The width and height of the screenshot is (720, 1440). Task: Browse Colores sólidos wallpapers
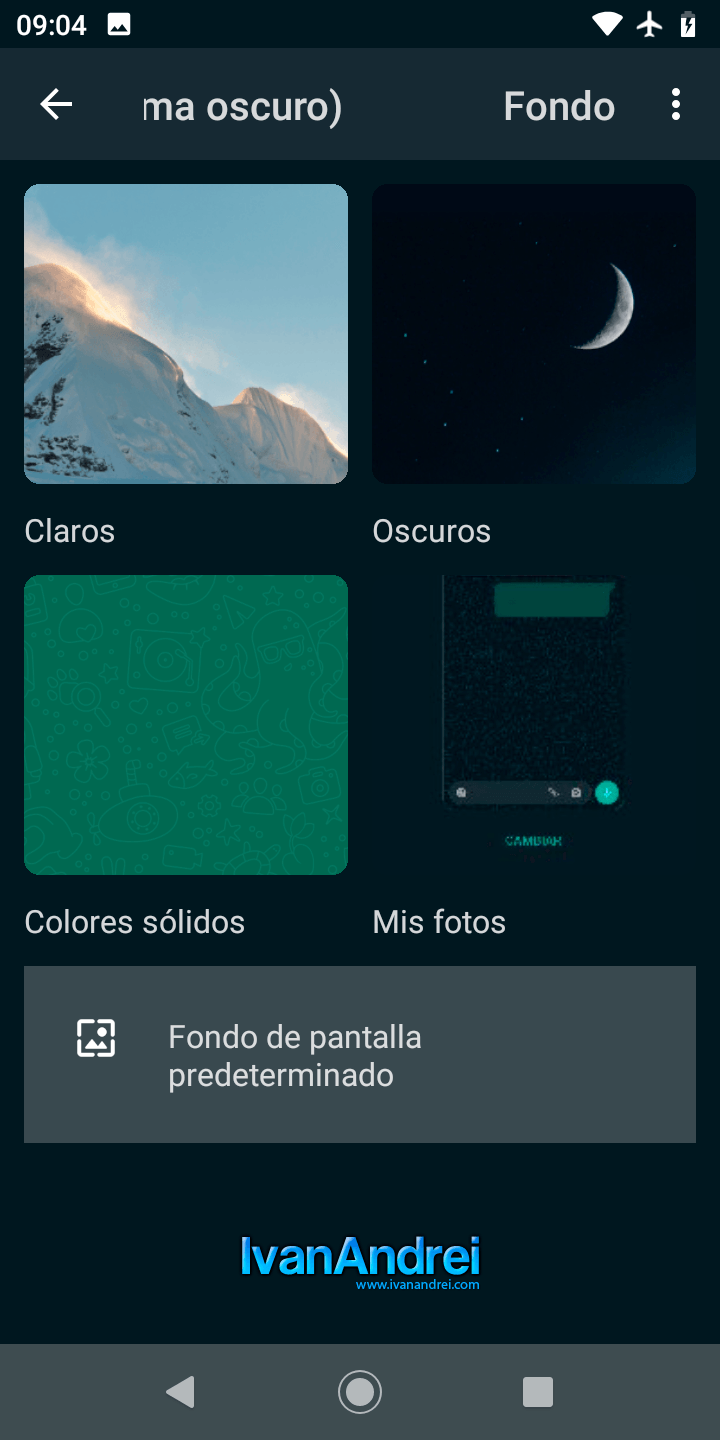(x=186, y=725)
